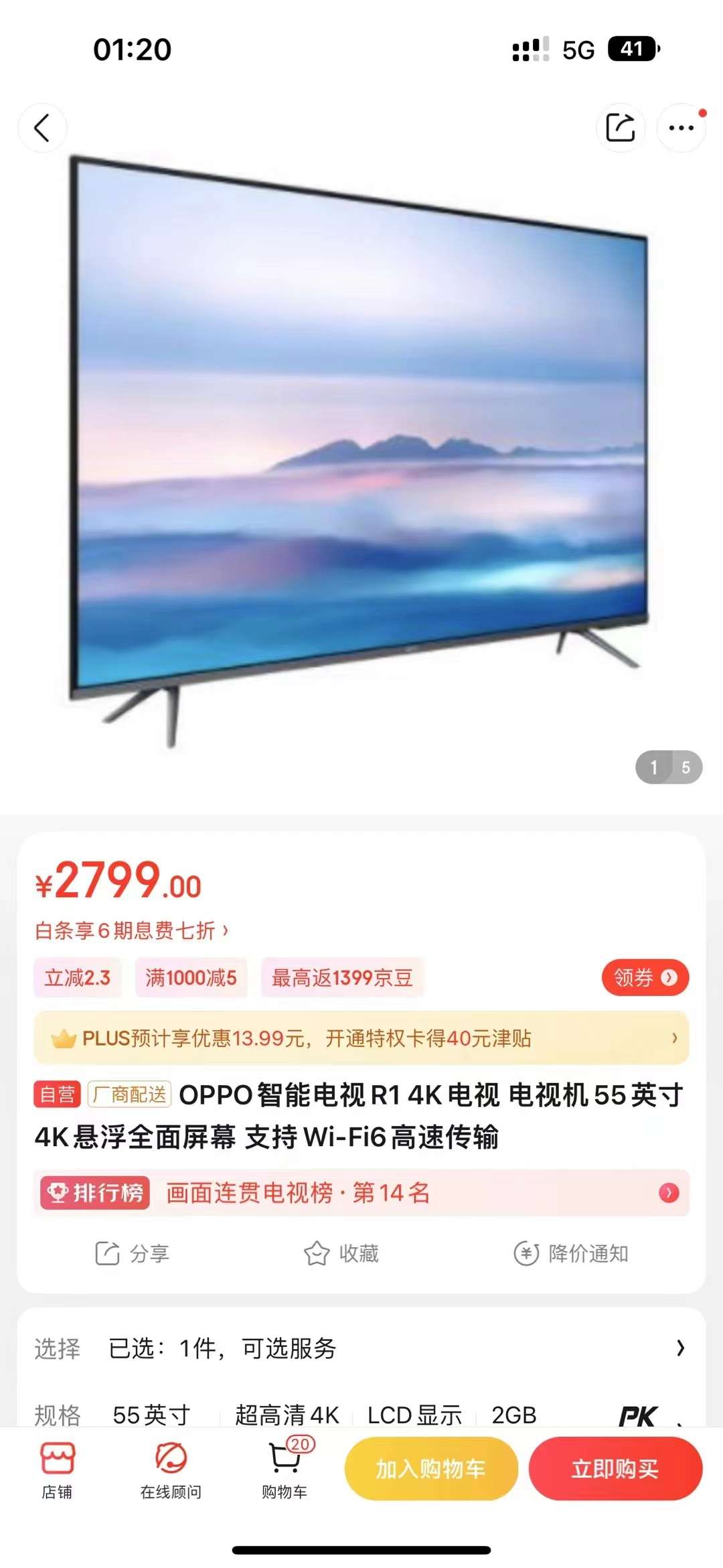This screenshot has height=1568, width=723.
Task: Open the share icon in the top bar
Action: pyautogui.click(x=621, y=128)
